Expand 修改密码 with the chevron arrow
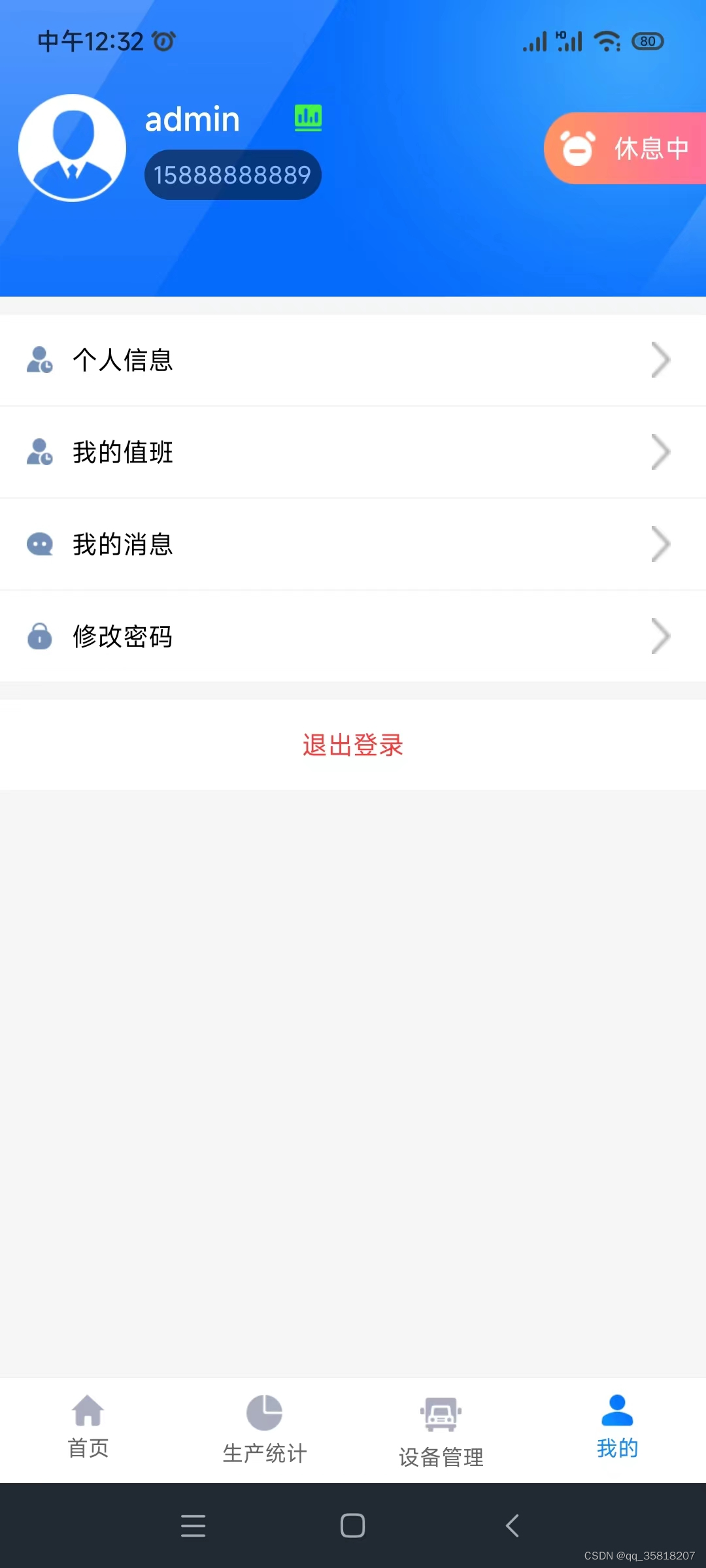 click(660, 636)
